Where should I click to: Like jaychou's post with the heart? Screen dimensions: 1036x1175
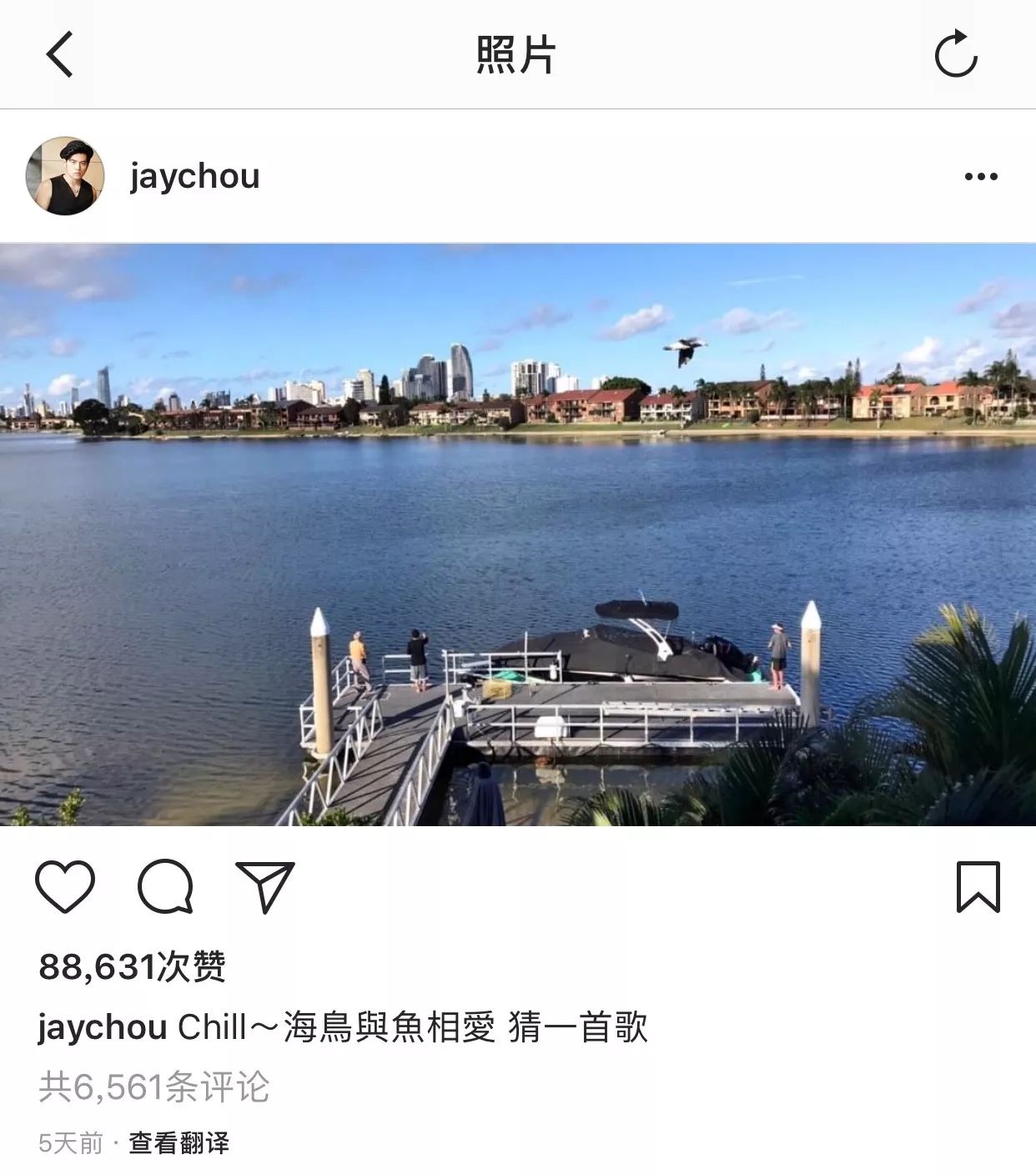coord(65,886)
